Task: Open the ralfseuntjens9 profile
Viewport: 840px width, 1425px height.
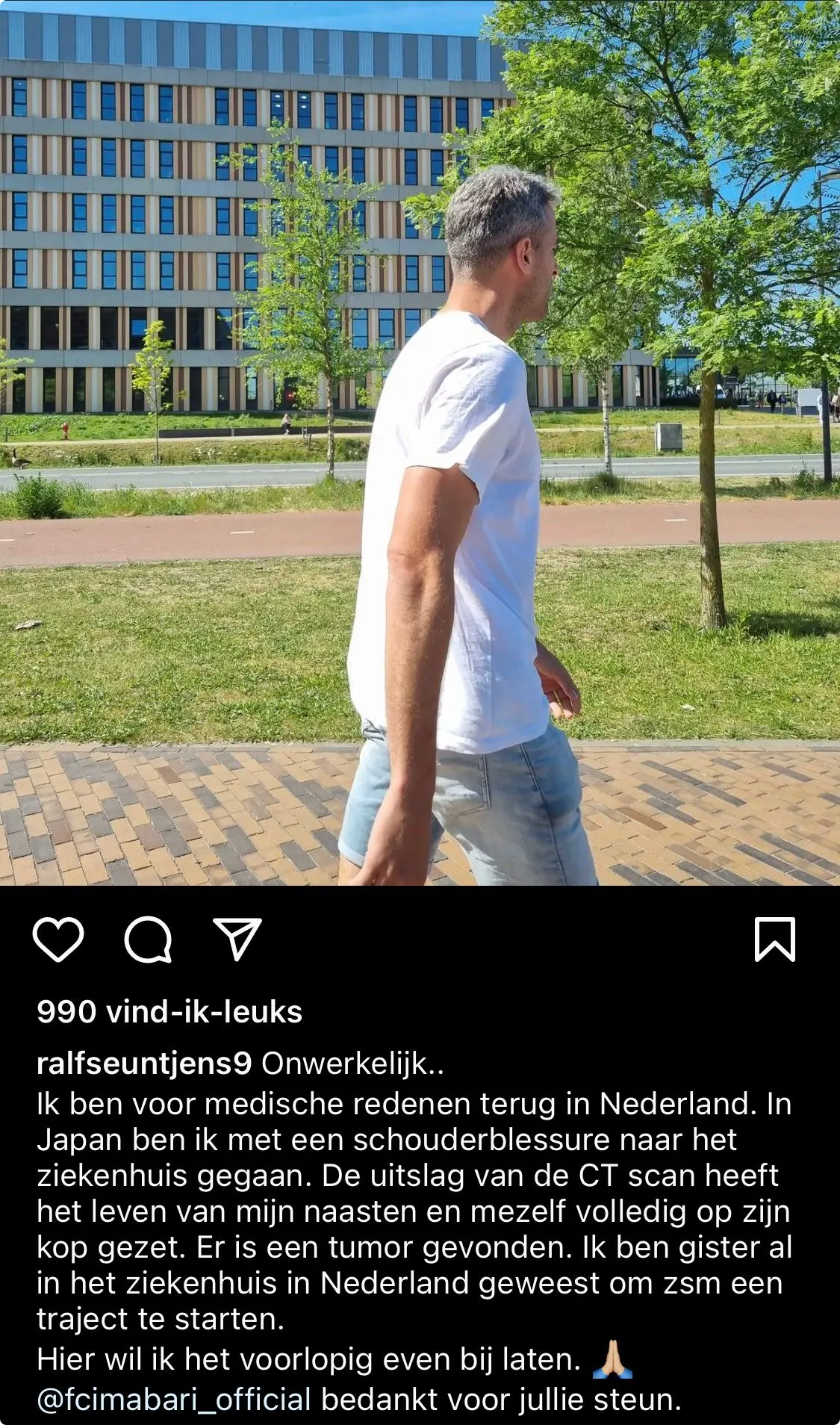Action: point(144,1063)
